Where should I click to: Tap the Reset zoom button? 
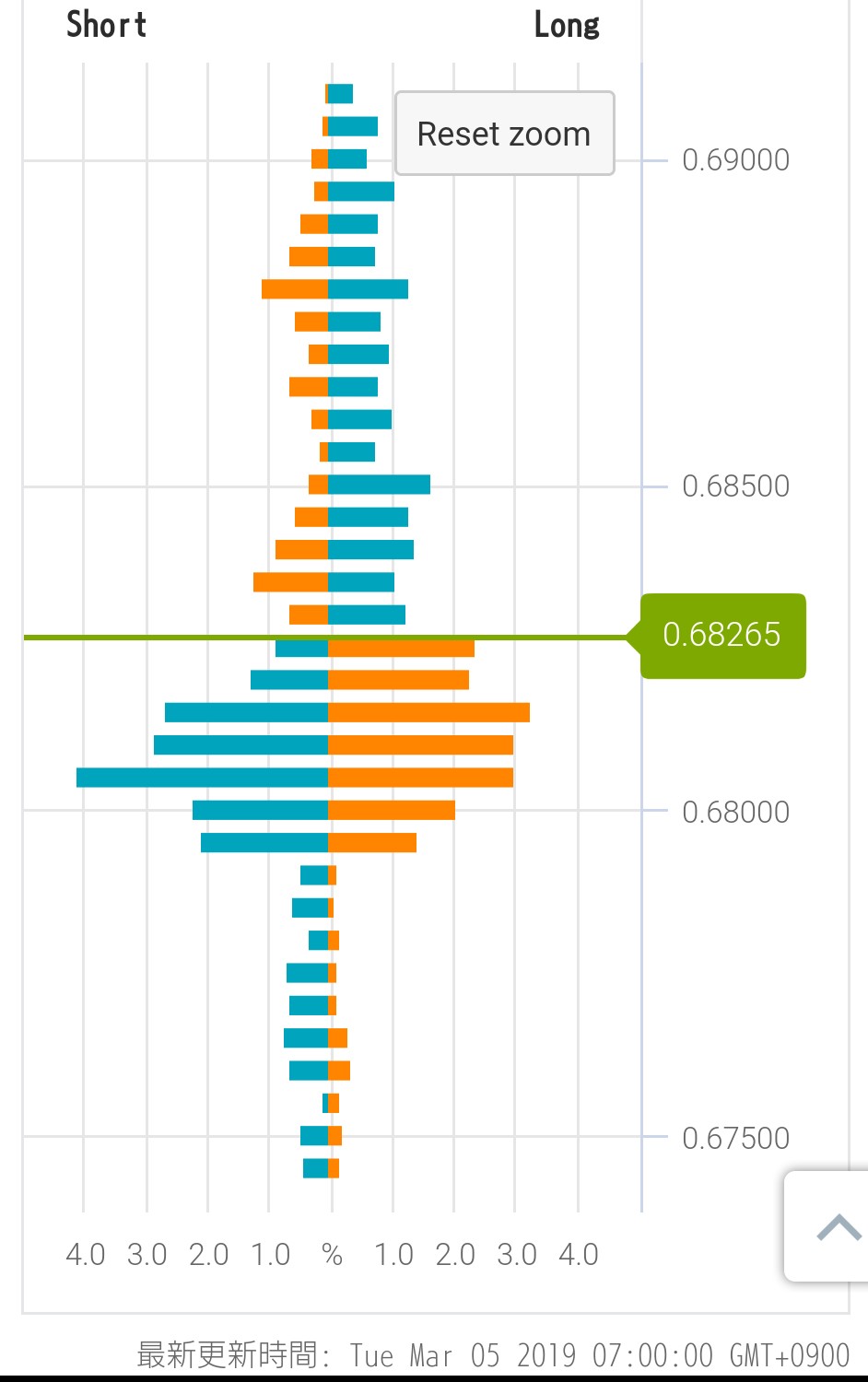pyautogui.click(x=504, y=134)
